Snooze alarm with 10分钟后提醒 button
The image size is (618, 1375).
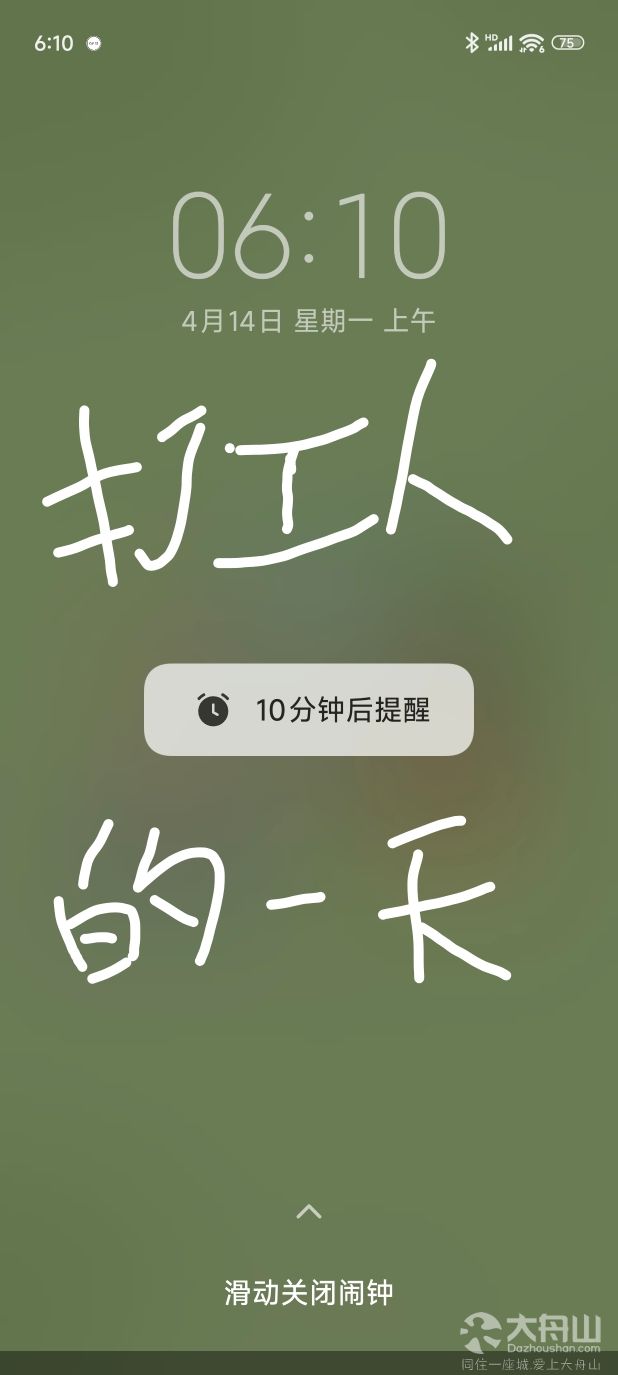309,710
